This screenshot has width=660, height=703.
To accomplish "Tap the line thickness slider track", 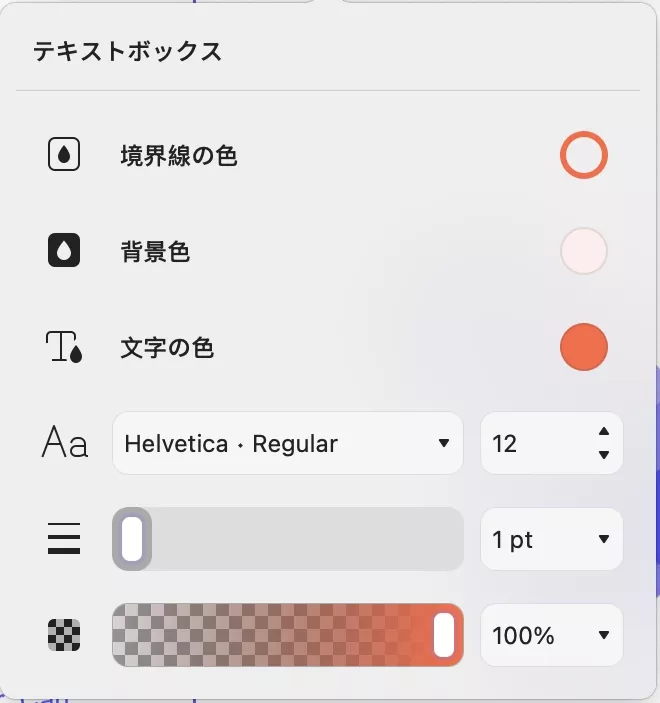I will pos(300,539).
